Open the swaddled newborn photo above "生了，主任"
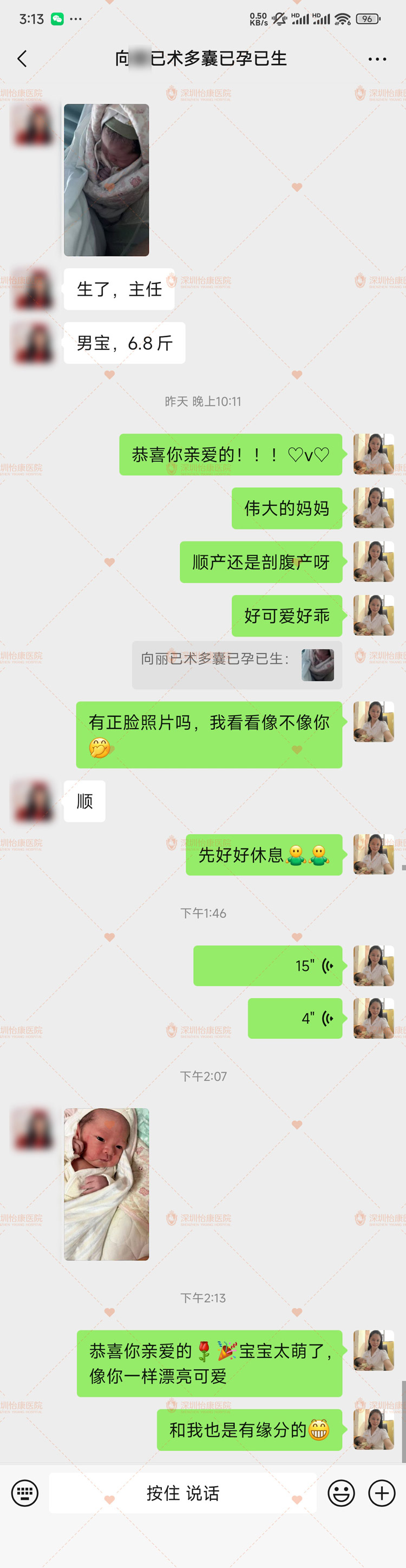 point(107,180)
